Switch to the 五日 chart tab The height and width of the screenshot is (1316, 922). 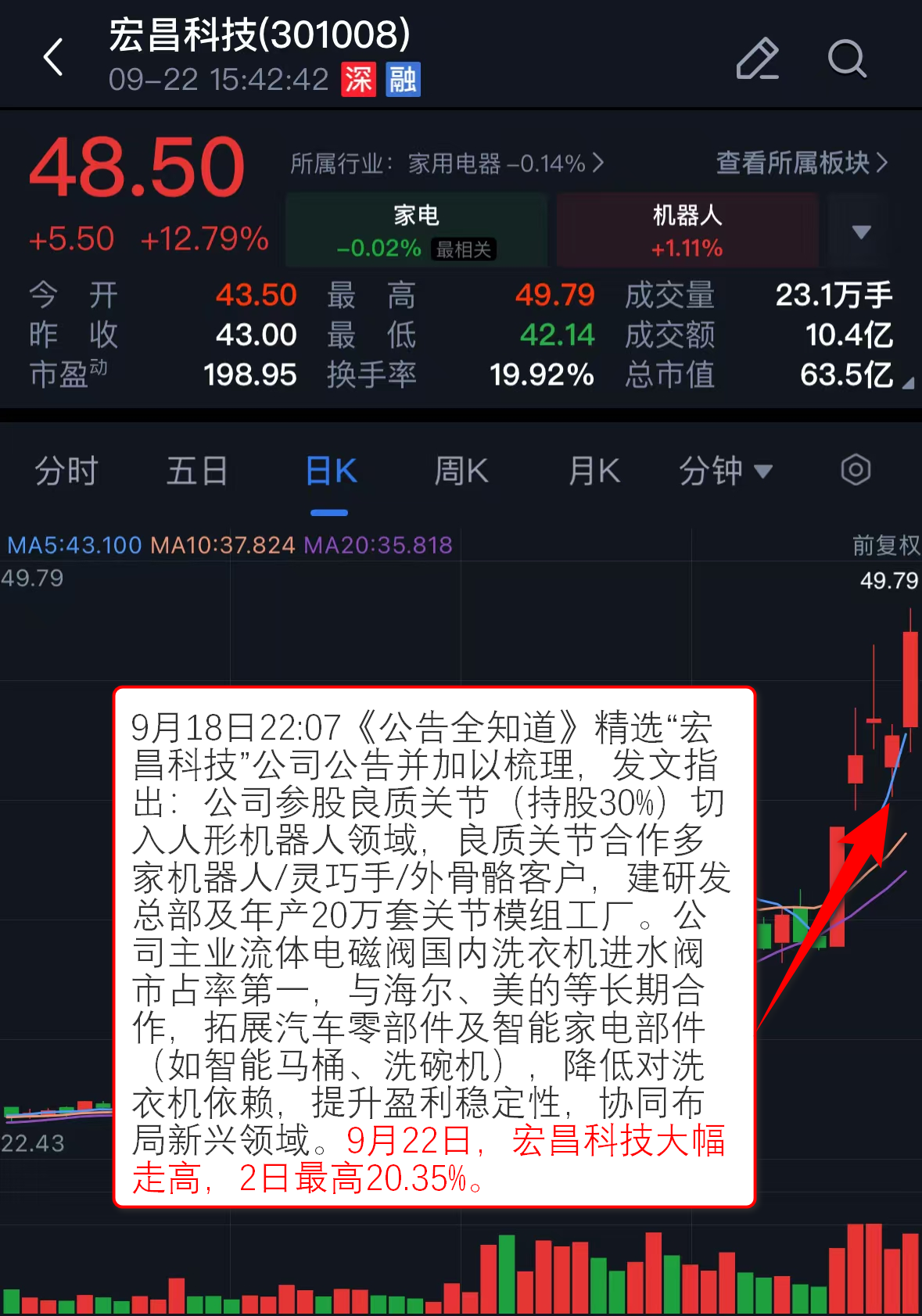point(197,472)
